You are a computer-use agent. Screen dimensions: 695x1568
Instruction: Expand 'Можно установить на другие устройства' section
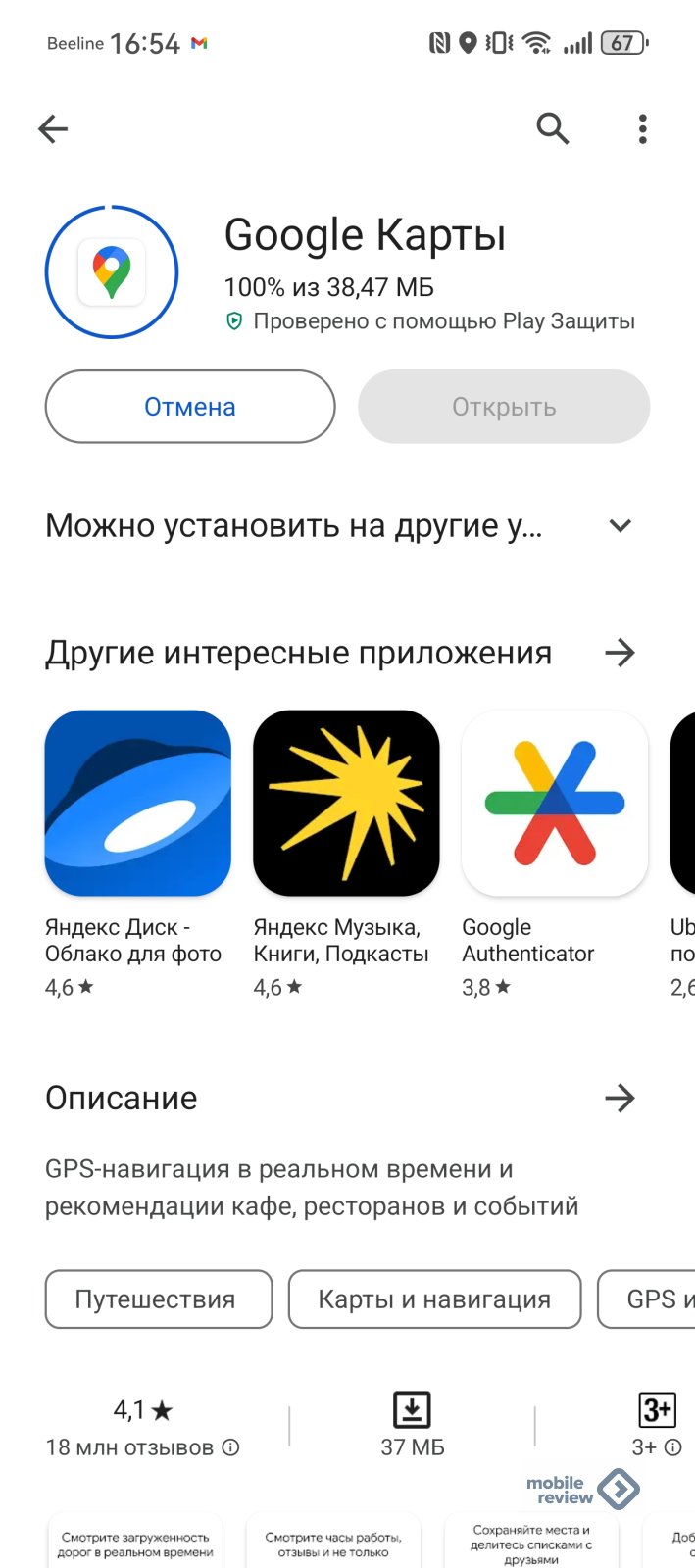620,526
